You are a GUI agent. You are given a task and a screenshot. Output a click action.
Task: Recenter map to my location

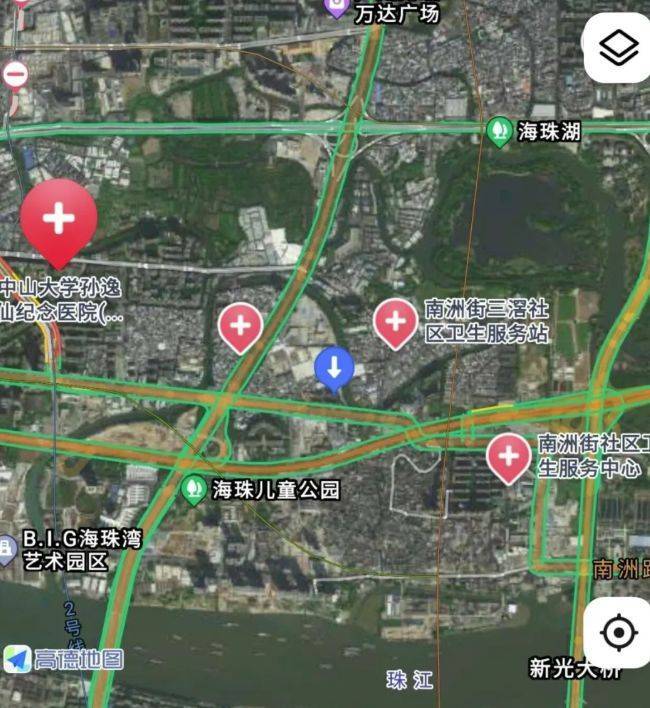[618, 633]
